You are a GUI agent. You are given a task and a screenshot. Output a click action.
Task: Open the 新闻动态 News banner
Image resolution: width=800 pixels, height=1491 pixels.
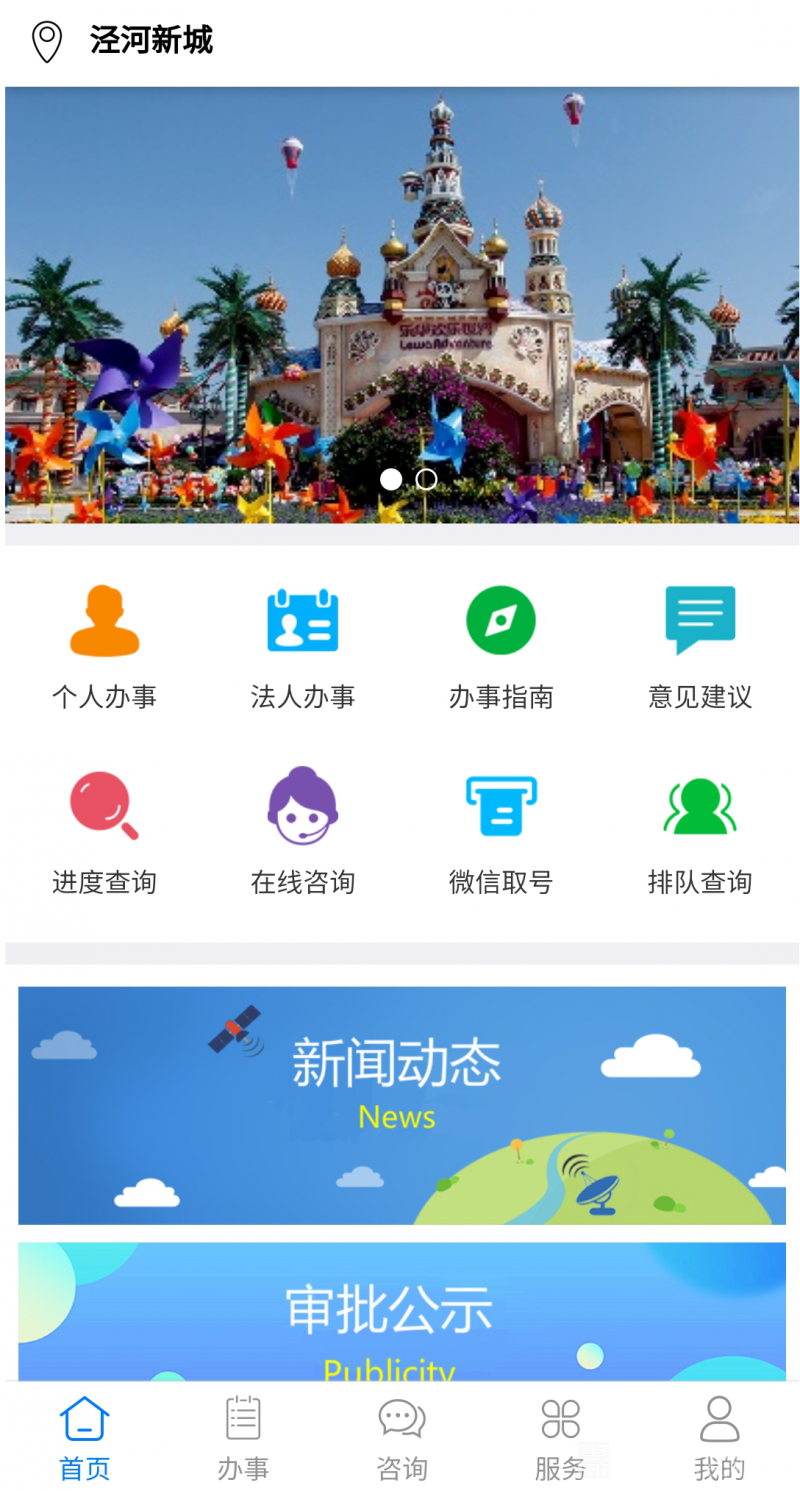click(x=401, y=1106)
